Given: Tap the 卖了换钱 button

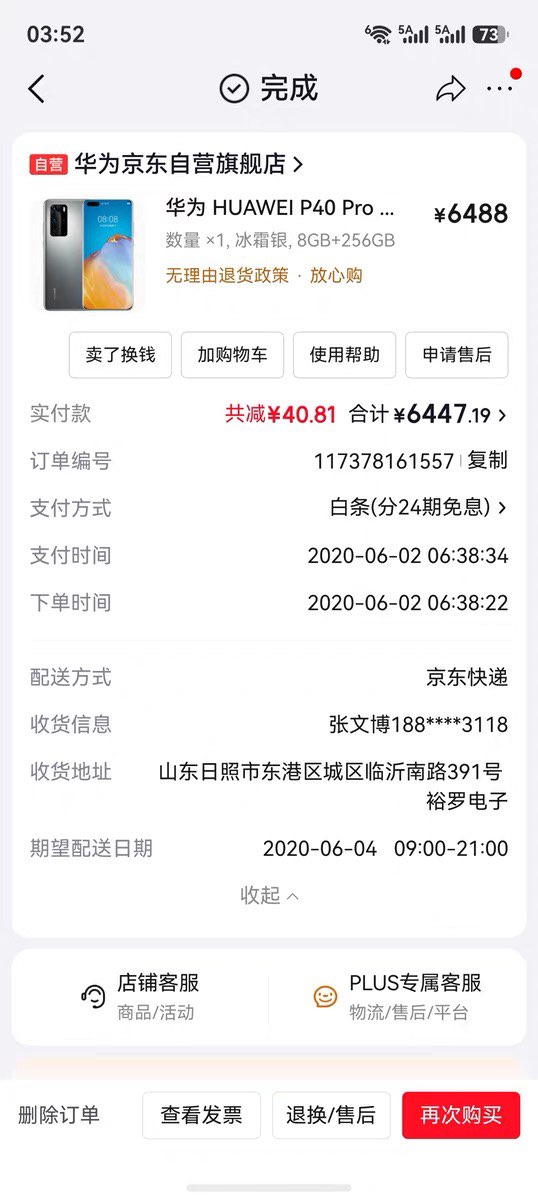Looking at the screenshot, I should point(120,355).
